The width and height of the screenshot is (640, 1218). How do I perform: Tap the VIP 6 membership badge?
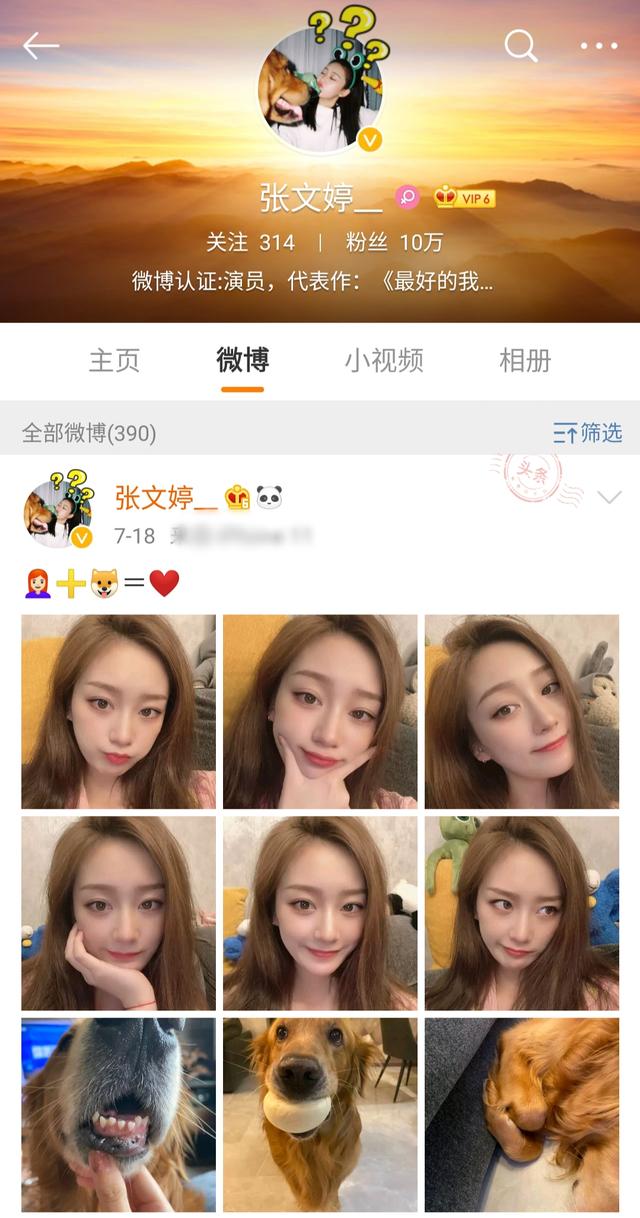click(x=465, y=197)
